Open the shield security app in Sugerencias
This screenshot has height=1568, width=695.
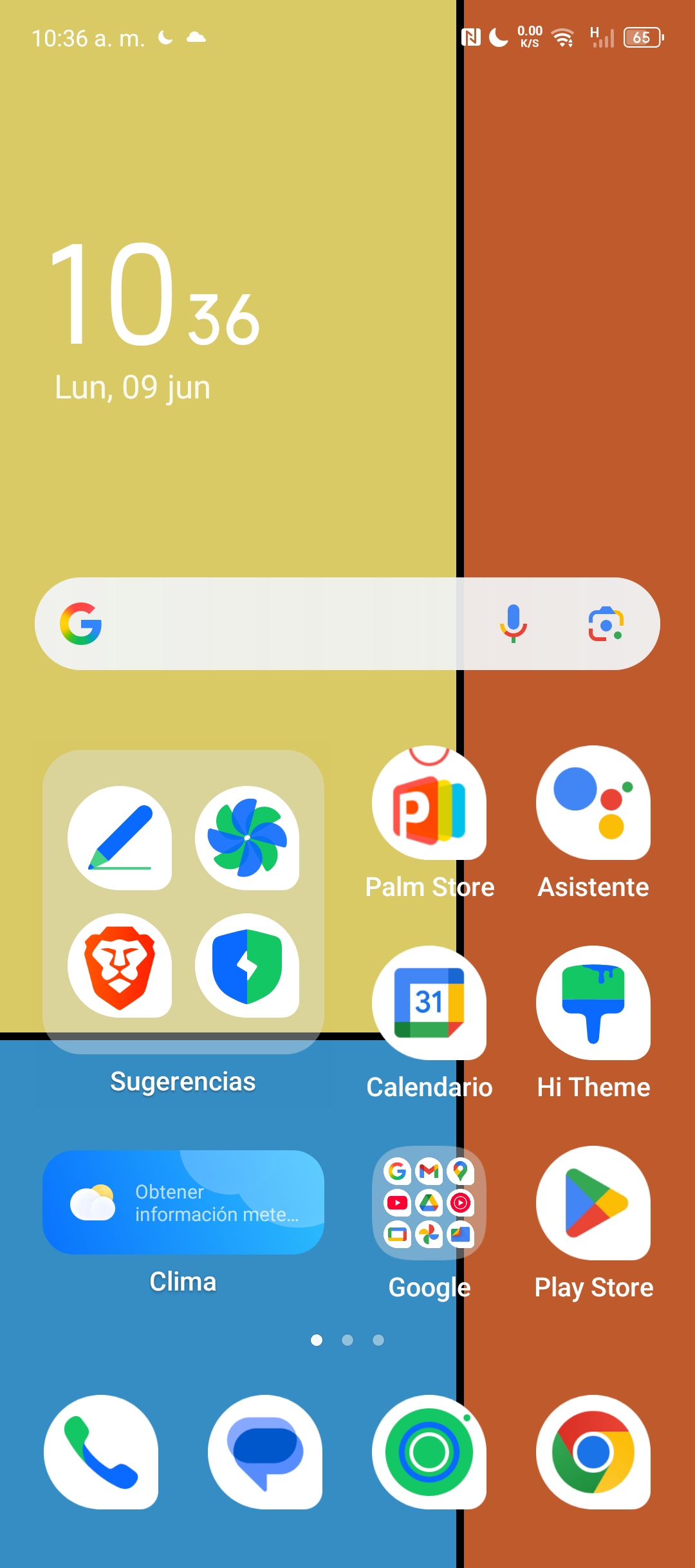click(x=247, y=966)
